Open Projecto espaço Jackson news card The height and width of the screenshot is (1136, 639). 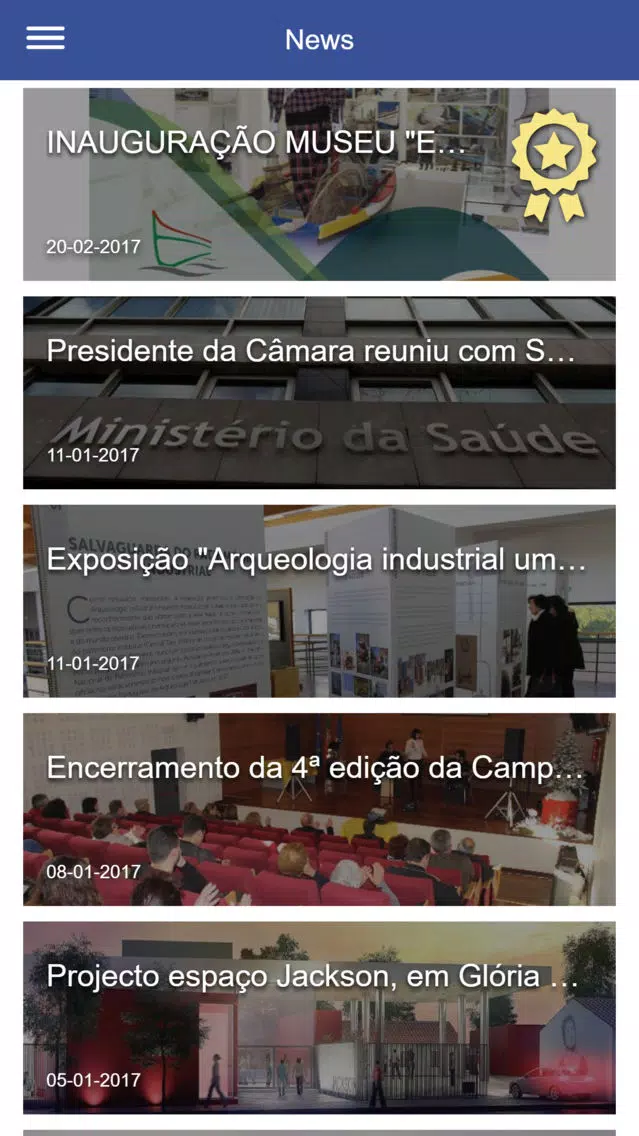click(x=320, y=1018)
